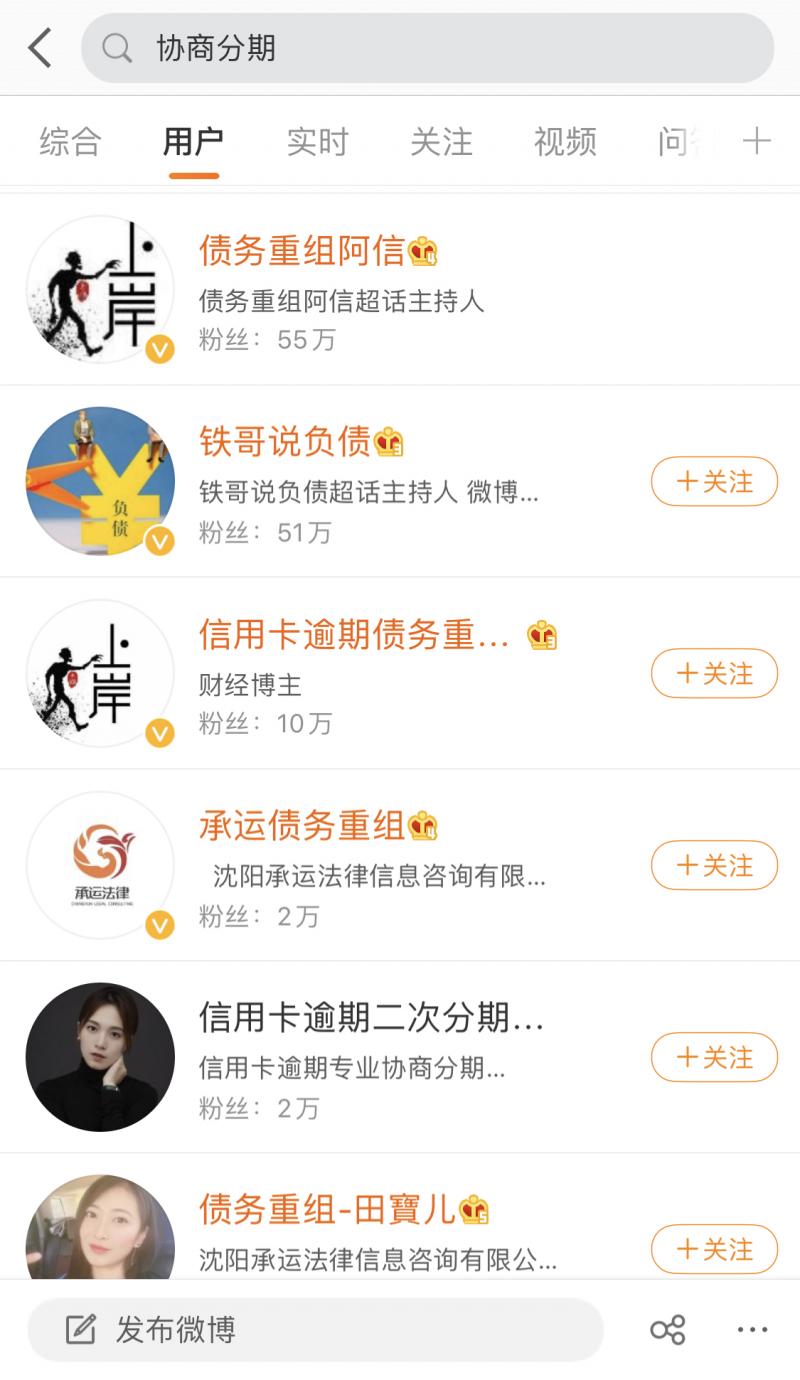Open 债务重组阿信 profile avatar
Image resolution: width=800 pixels, height=1380 pixels.
tap(100, 289)
